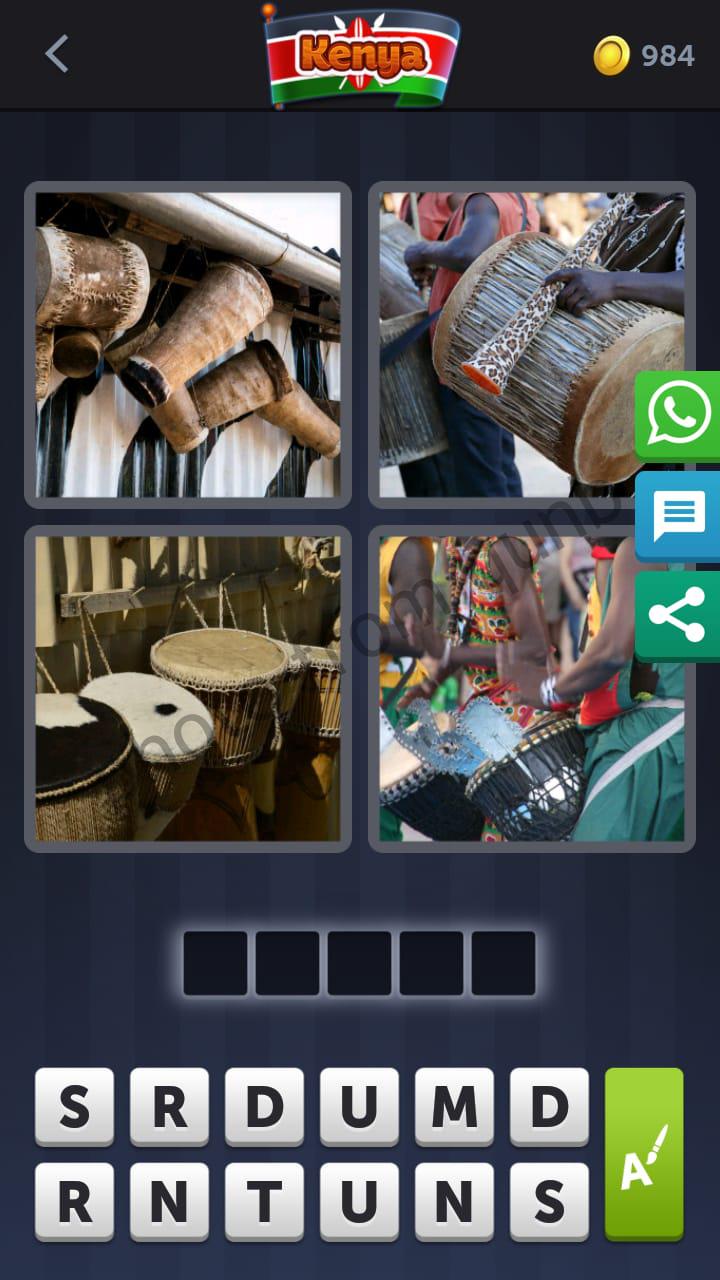Viewport: 720px width, 1280px height.
Task: View the hanging wooden drums photo
Action: coord(188,345)
